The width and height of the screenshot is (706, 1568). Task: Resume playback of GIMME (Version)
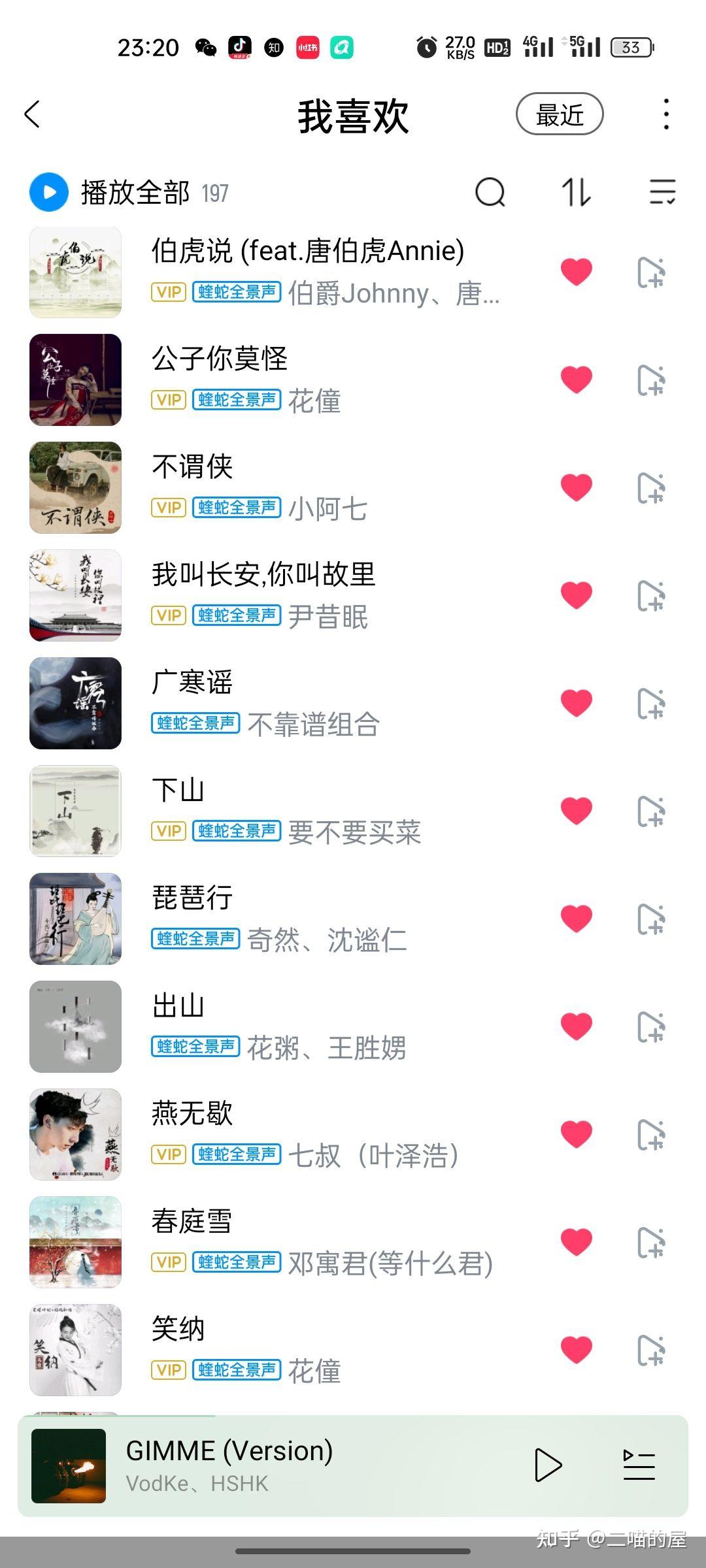(548, 1465)
